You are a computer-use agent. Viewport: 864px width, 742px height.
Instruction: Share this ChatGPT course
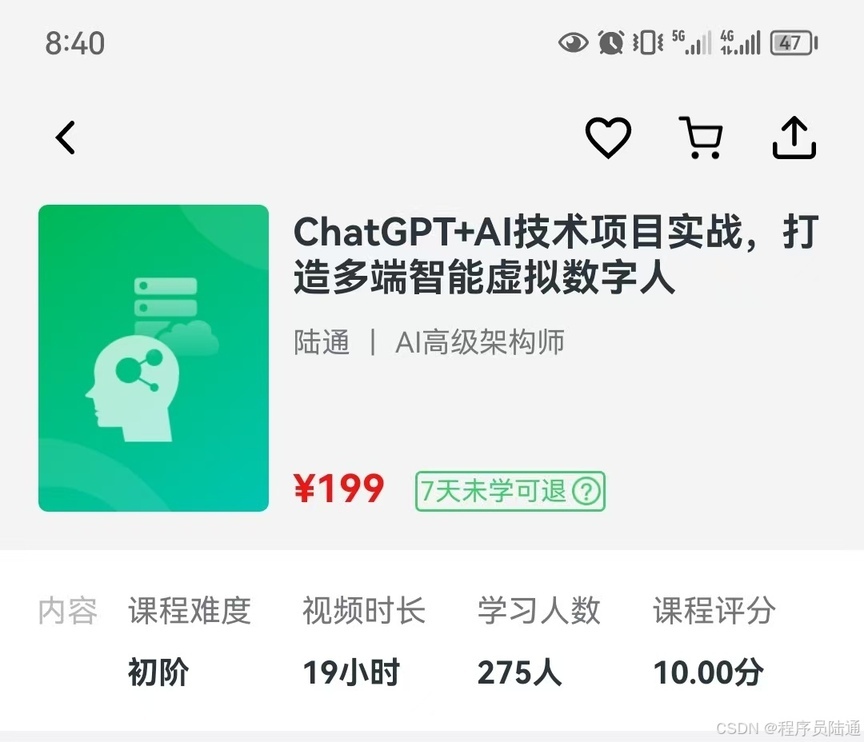(x=794, y=138)
